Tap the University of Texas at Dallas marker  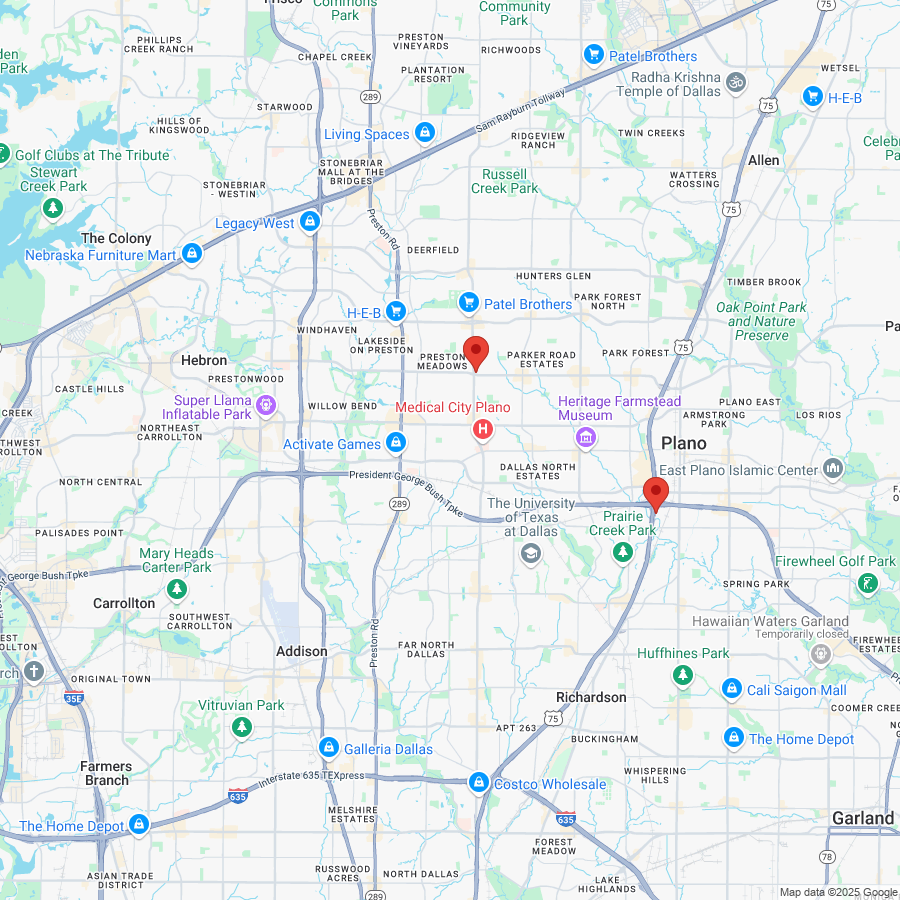point(530,553)
